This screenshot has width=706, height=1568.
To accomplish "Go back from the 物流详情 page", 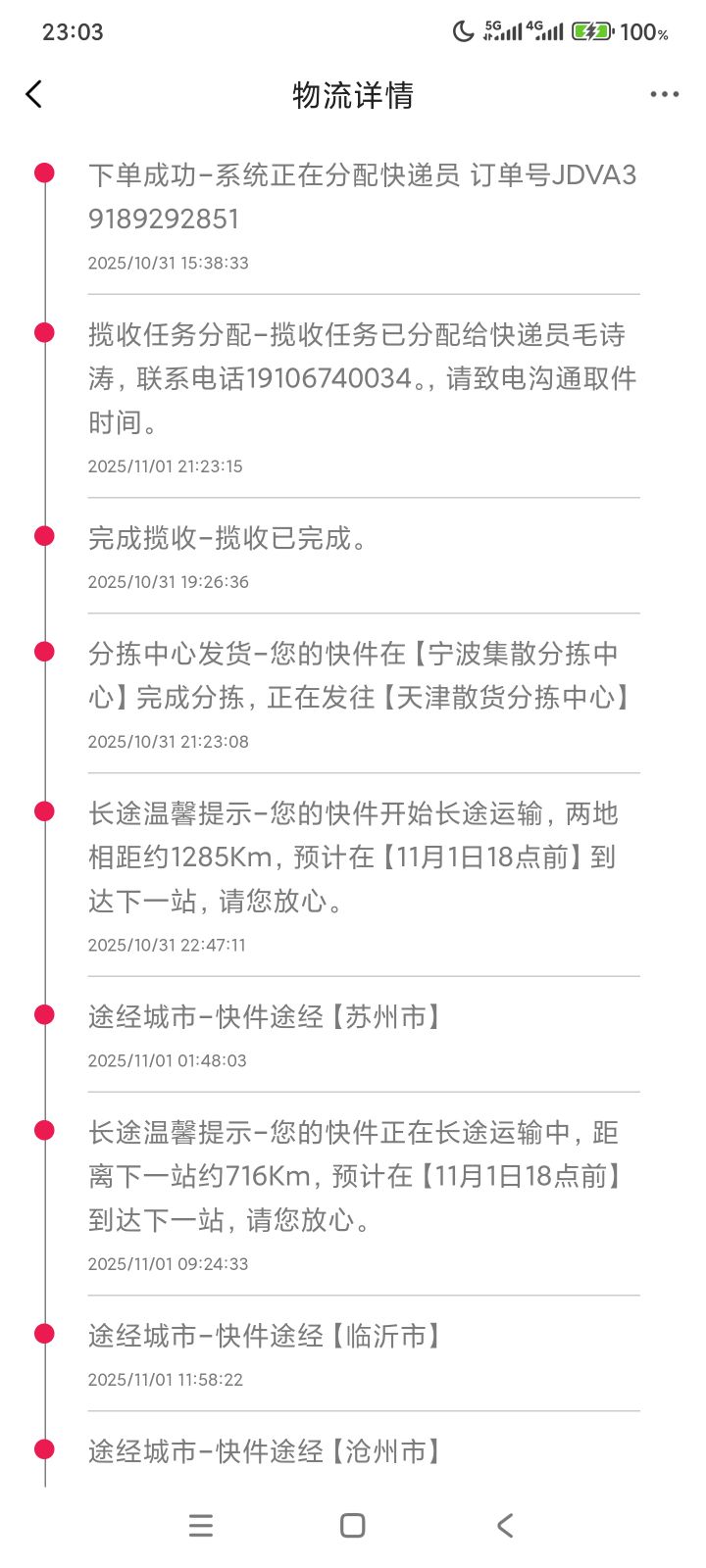I will 34,94.
